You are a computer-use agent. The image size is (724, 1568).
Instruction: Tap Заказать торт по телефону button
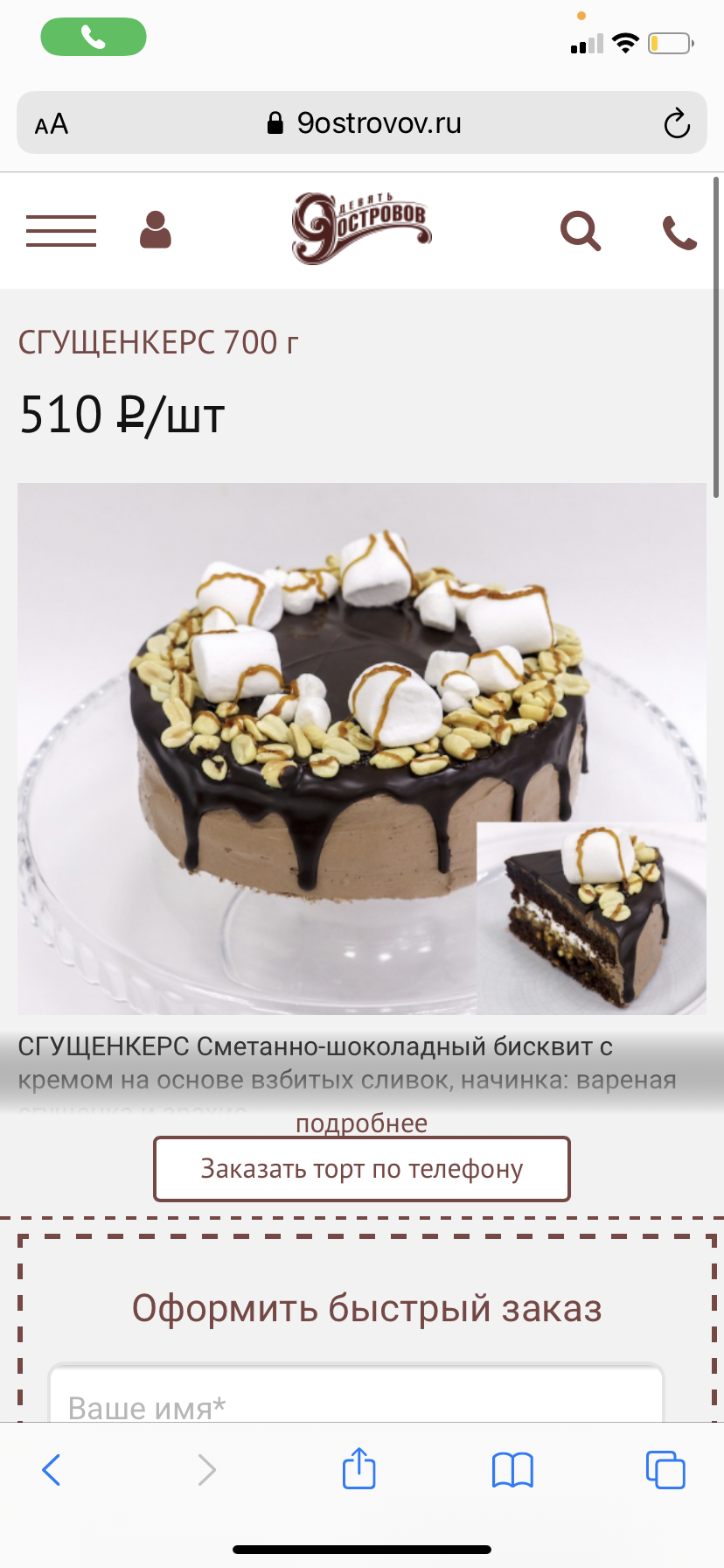pos(361,1169)
